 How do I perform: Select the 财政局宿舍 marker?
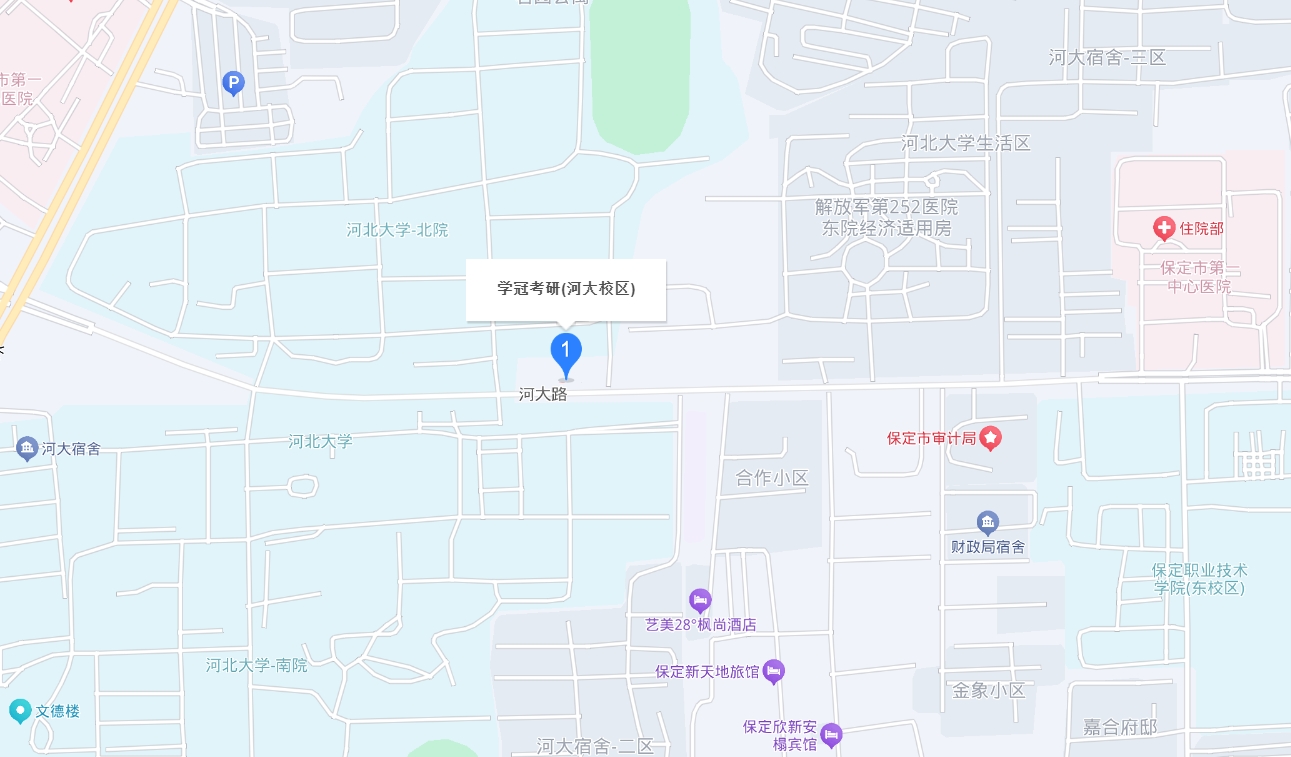click(988, 523)
